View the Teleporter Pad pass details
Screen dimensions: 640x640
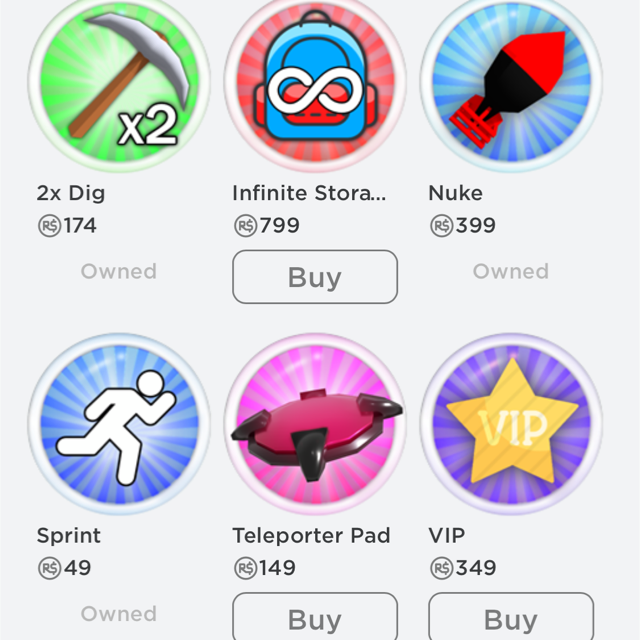click(315, 425)
